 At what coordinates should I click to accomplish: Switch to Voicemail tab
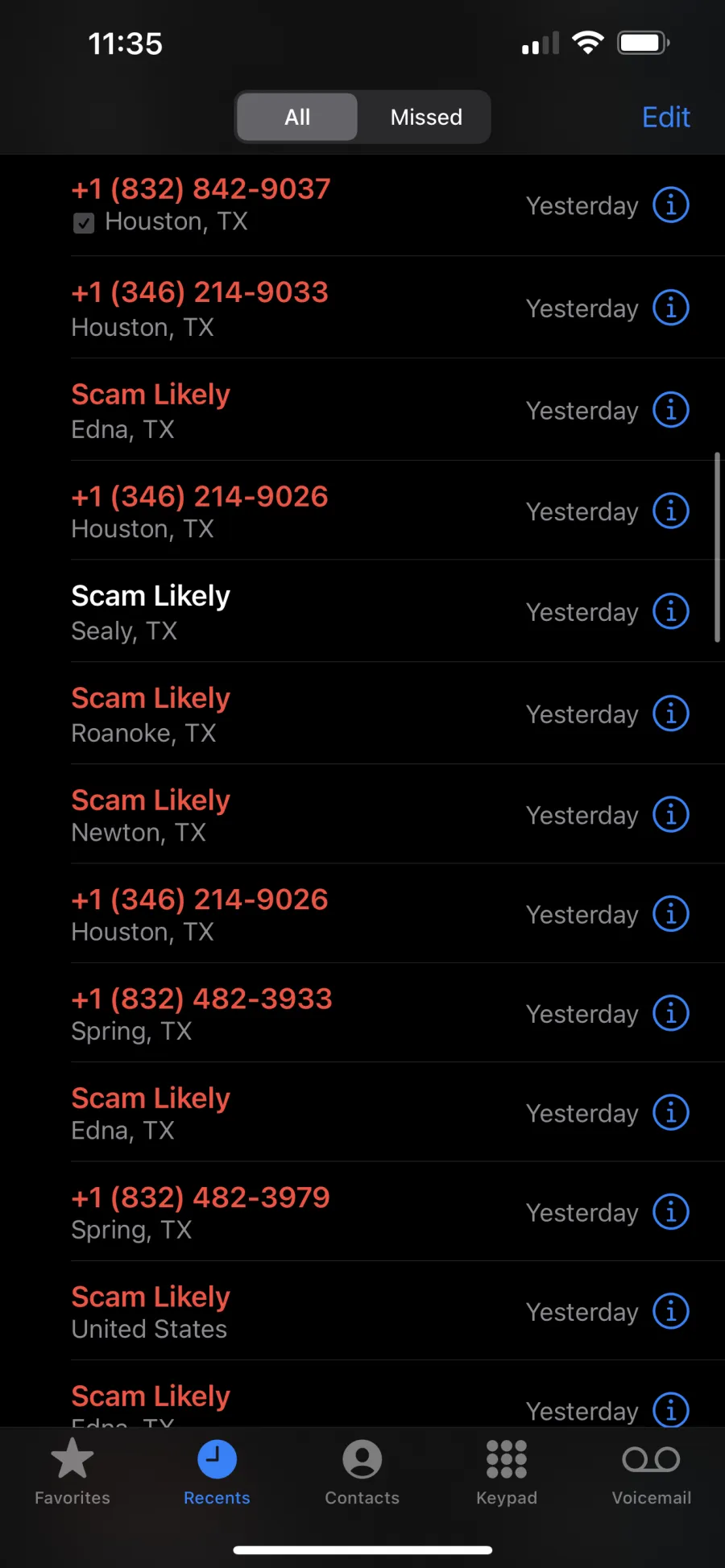click(652, 1472)
